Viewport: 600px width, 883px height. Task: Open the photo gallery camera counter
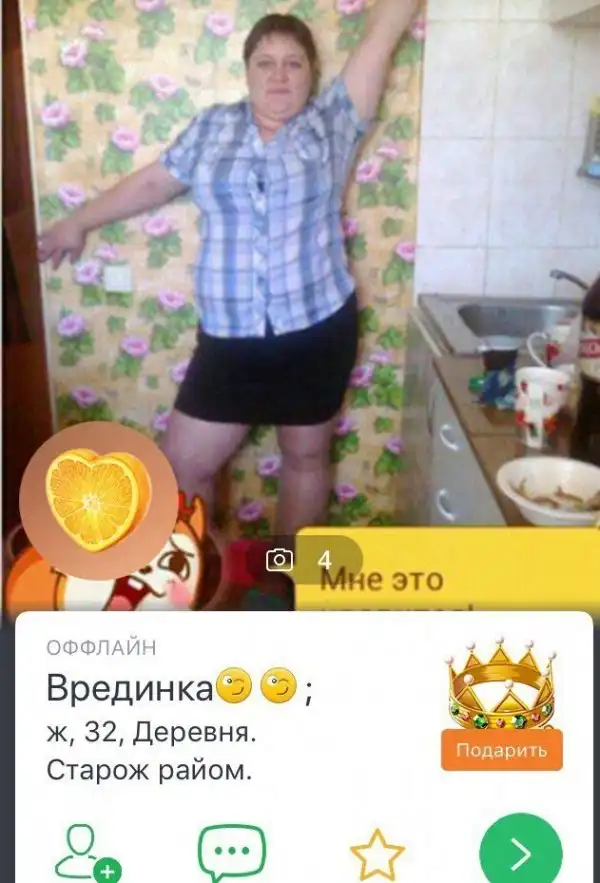point(298,560)
